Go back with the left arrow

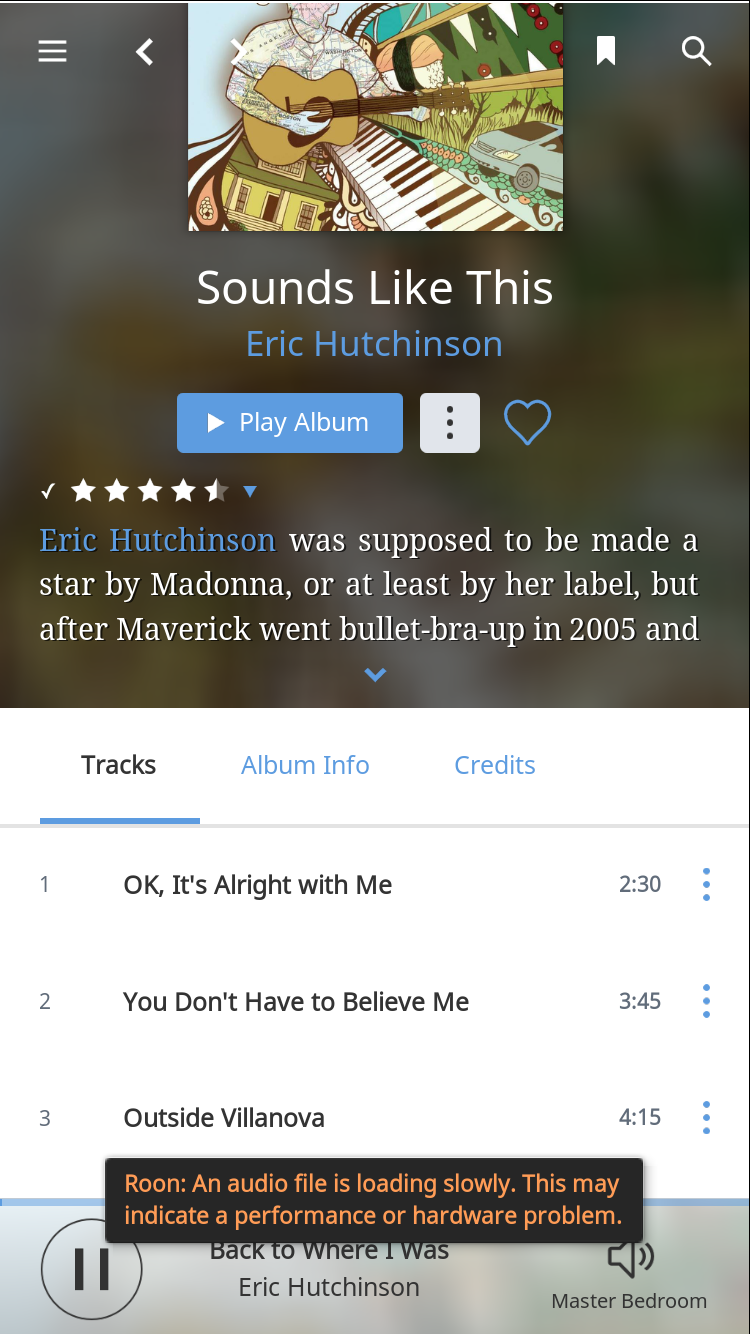146,52
